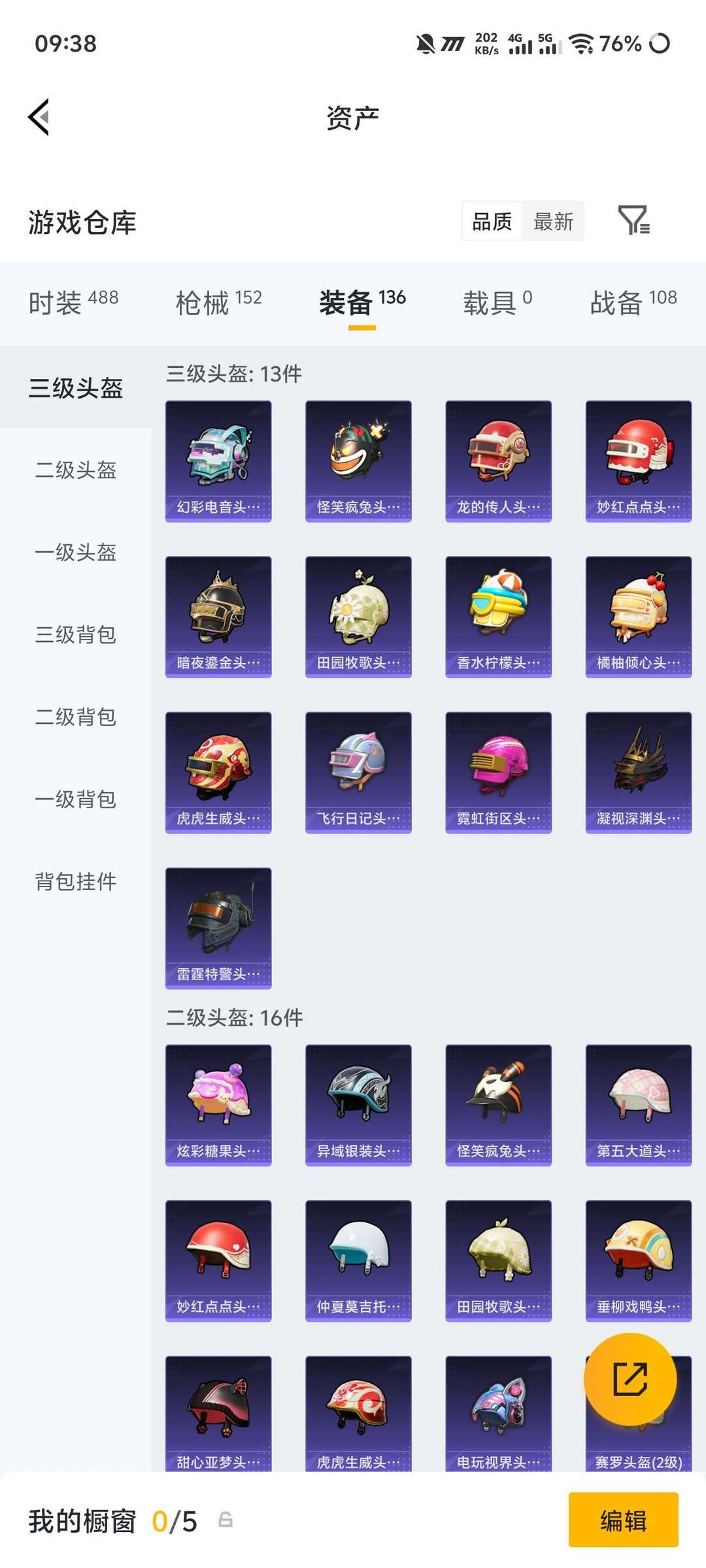This screenshot has height=1568, width=706.
Task: Tap the yellow share floating button
Action: [x=630, y=1379]
